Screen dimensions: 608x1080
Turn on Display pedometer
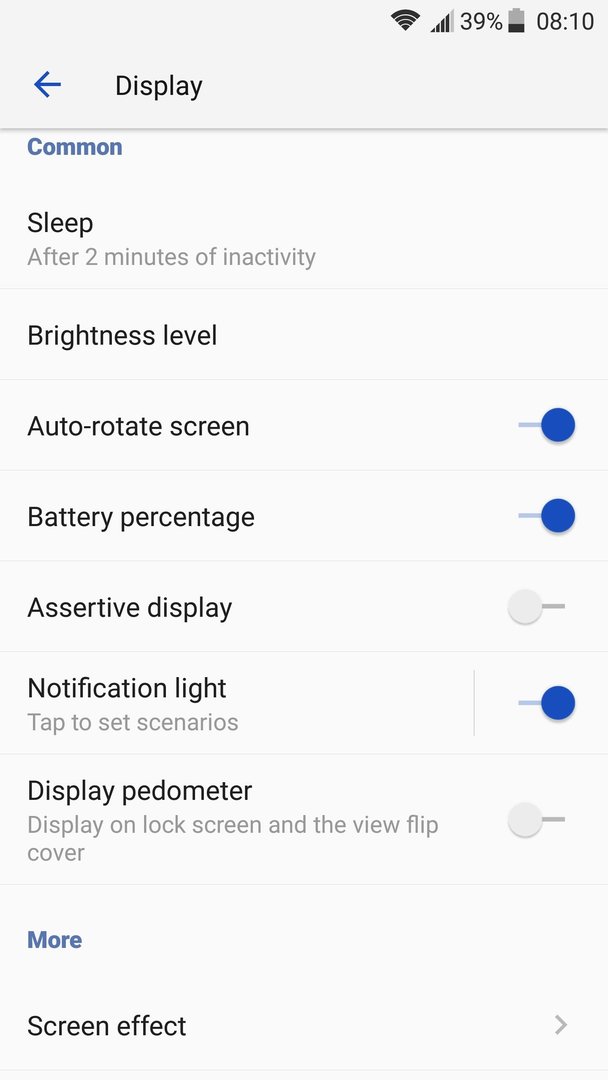(536, 820)
